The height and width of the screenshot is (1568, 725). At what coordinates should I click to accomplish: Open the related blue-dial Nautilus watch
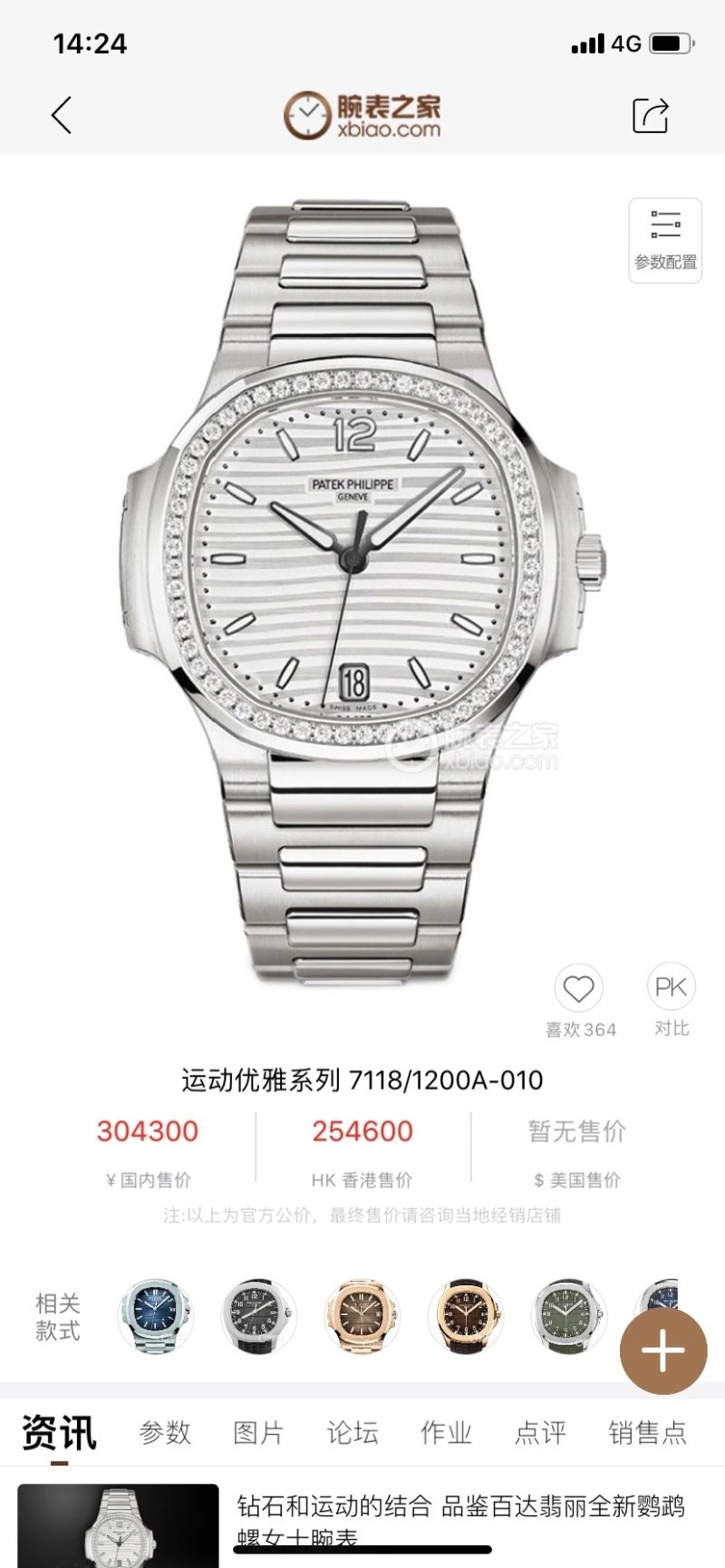coord(155,1316)
